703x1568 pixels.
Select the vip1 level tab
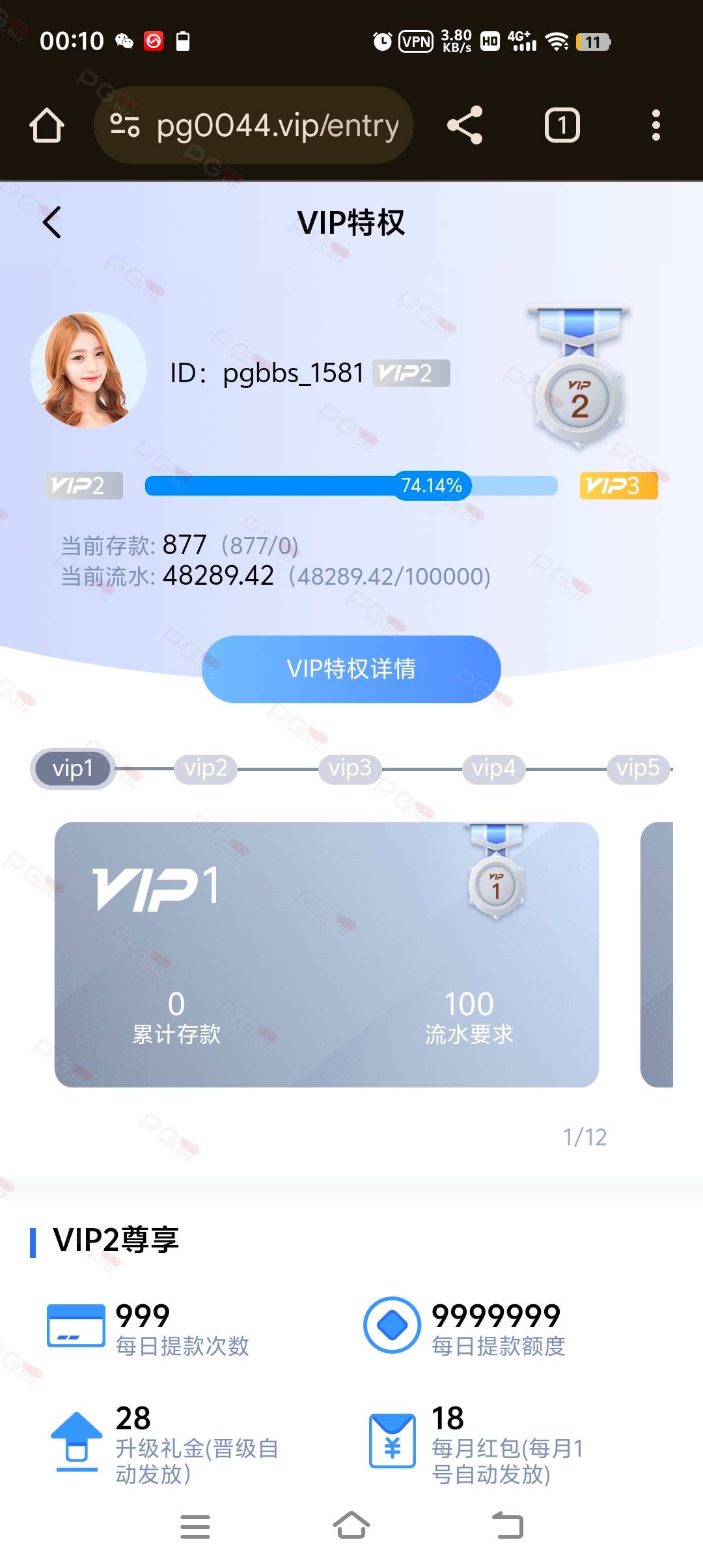tap(73, 769)
